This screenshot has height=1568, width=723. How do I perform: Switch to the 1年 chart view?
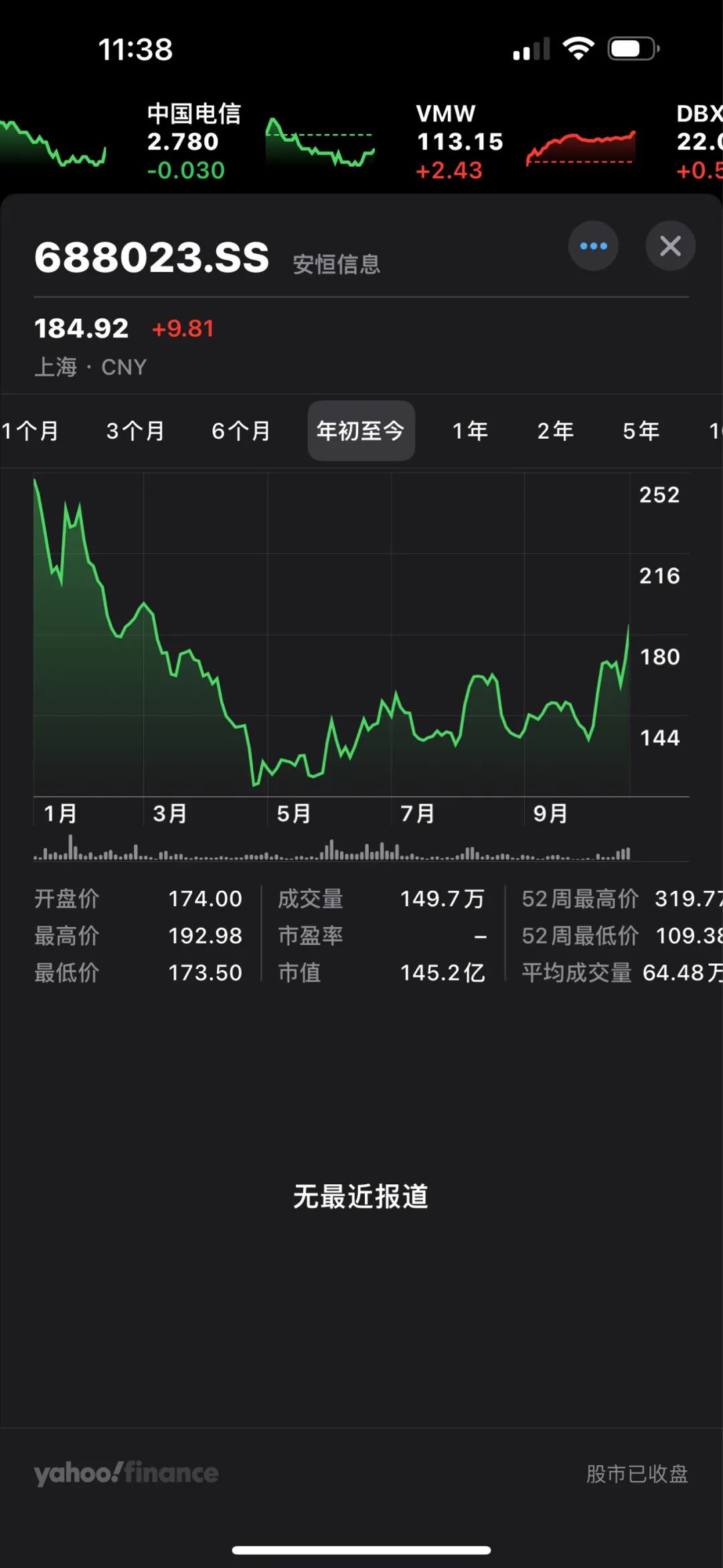pos(470,431)
